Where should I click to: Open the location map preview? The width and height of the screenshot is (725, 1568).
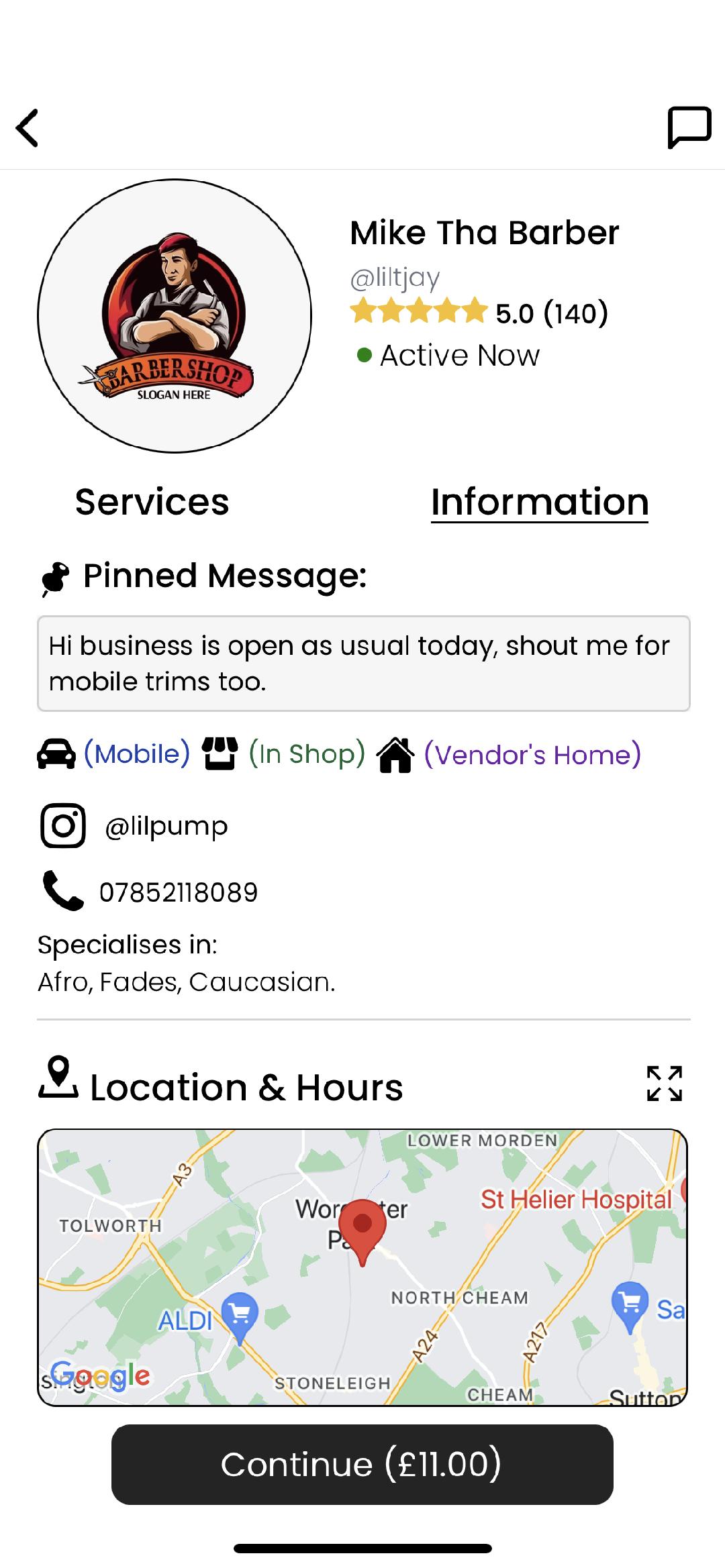(x=362, y=1267)
